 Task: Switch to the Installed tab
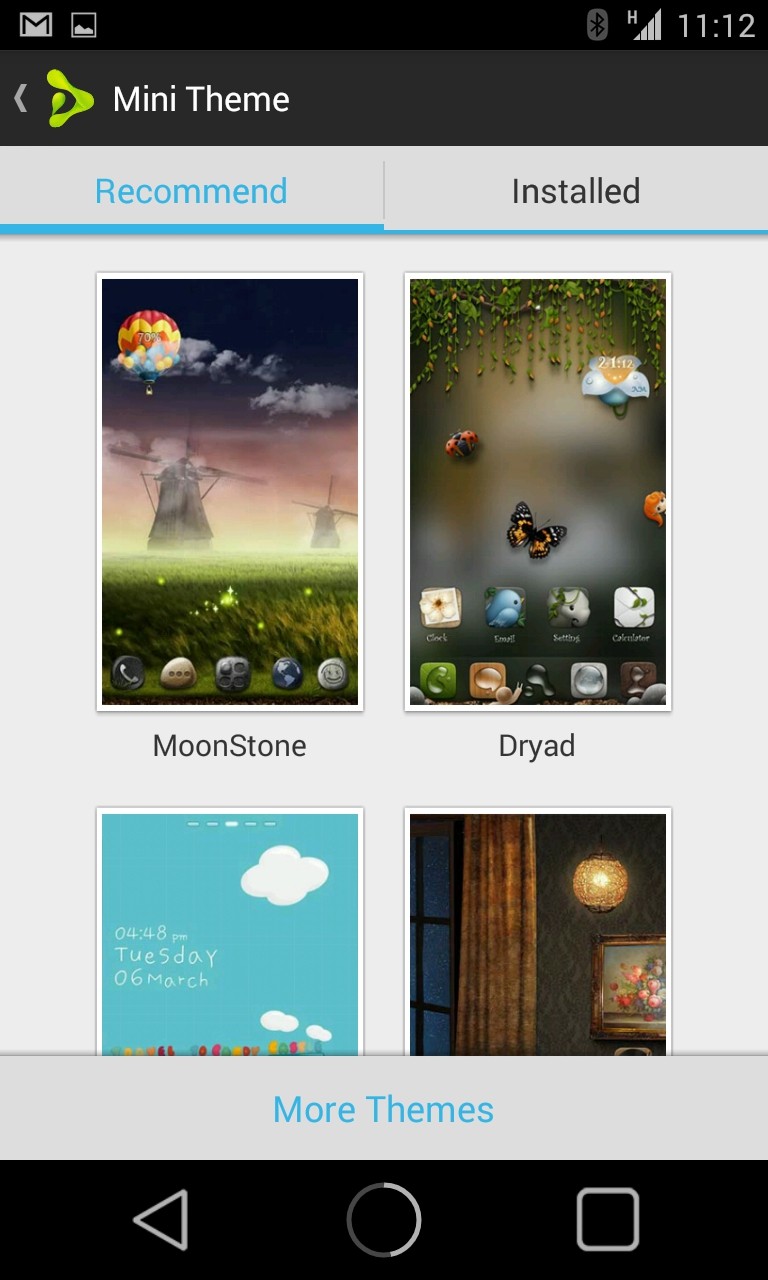(x=576, y=190)
